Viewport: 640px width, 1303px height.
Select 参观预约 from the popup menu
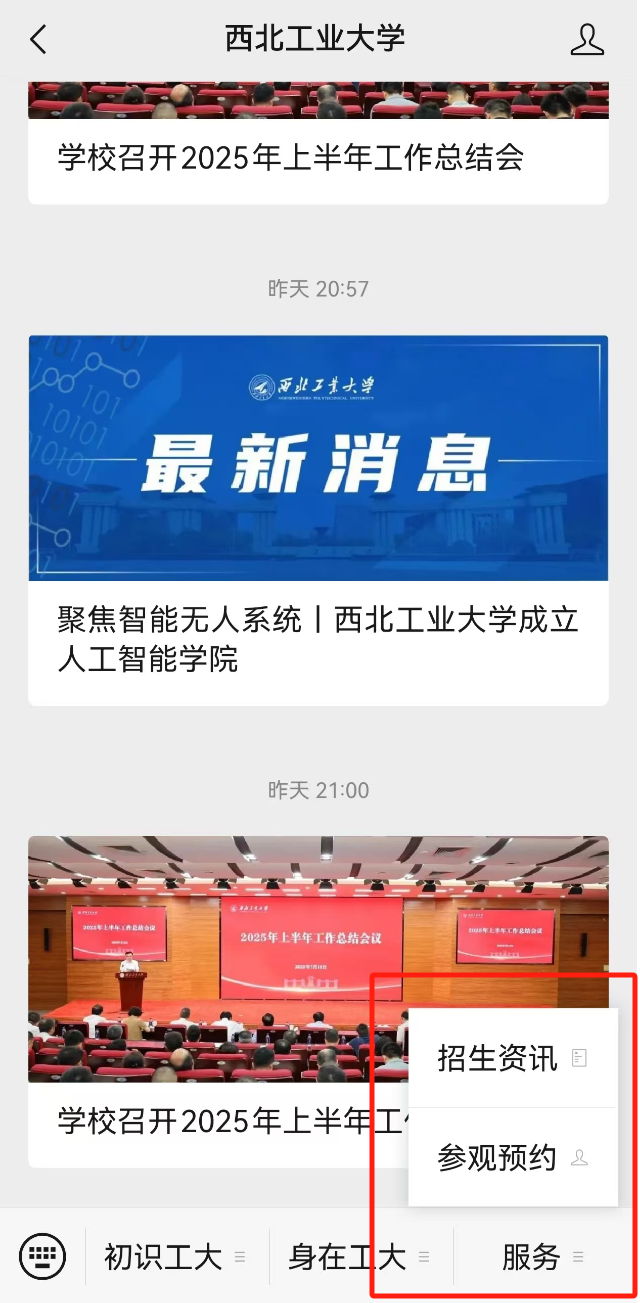click(513, 1157)
